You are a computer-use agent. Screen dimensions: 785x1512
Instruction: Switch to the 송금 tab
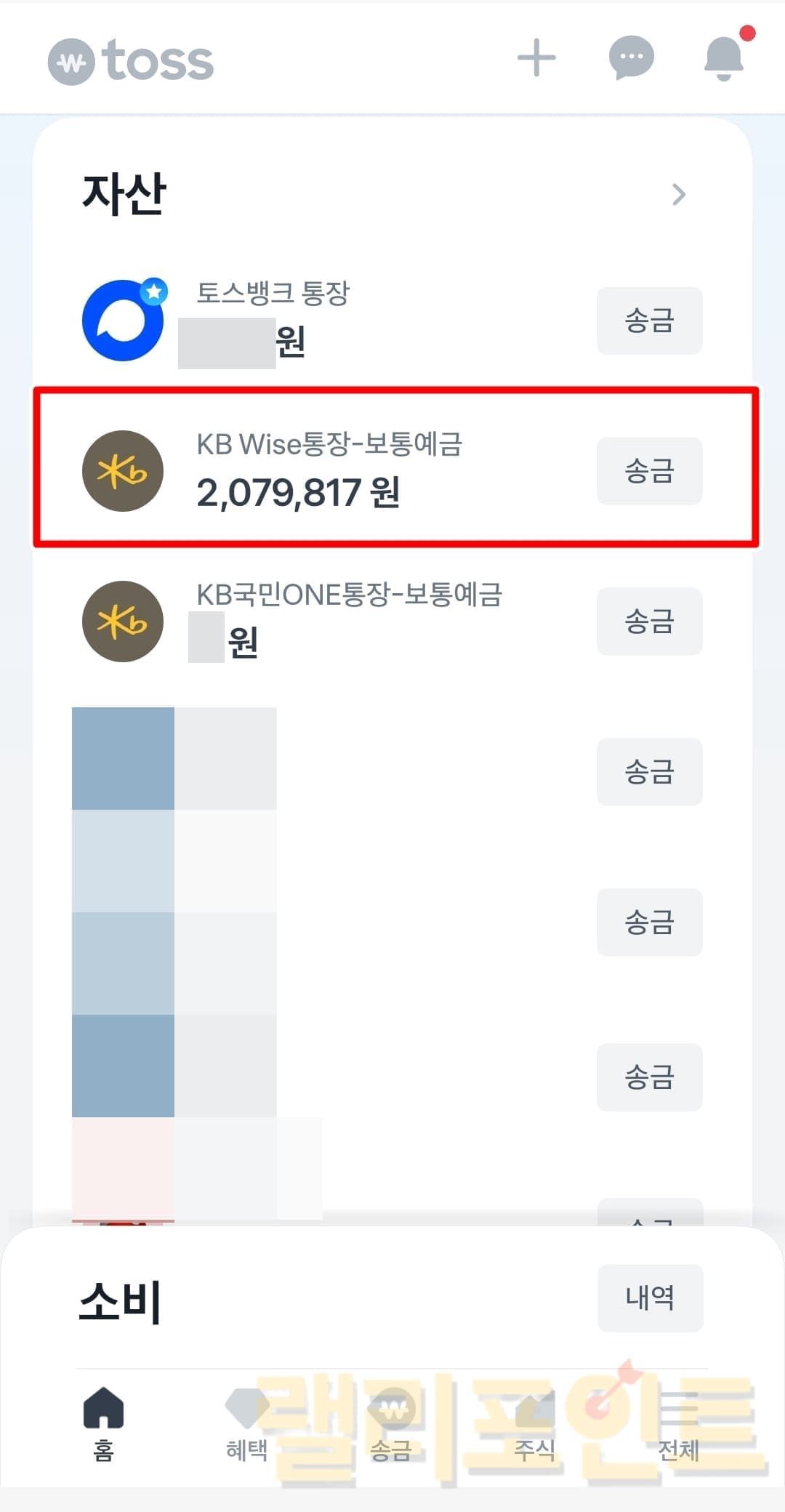pyautogui.click(x=391, y=1423)
